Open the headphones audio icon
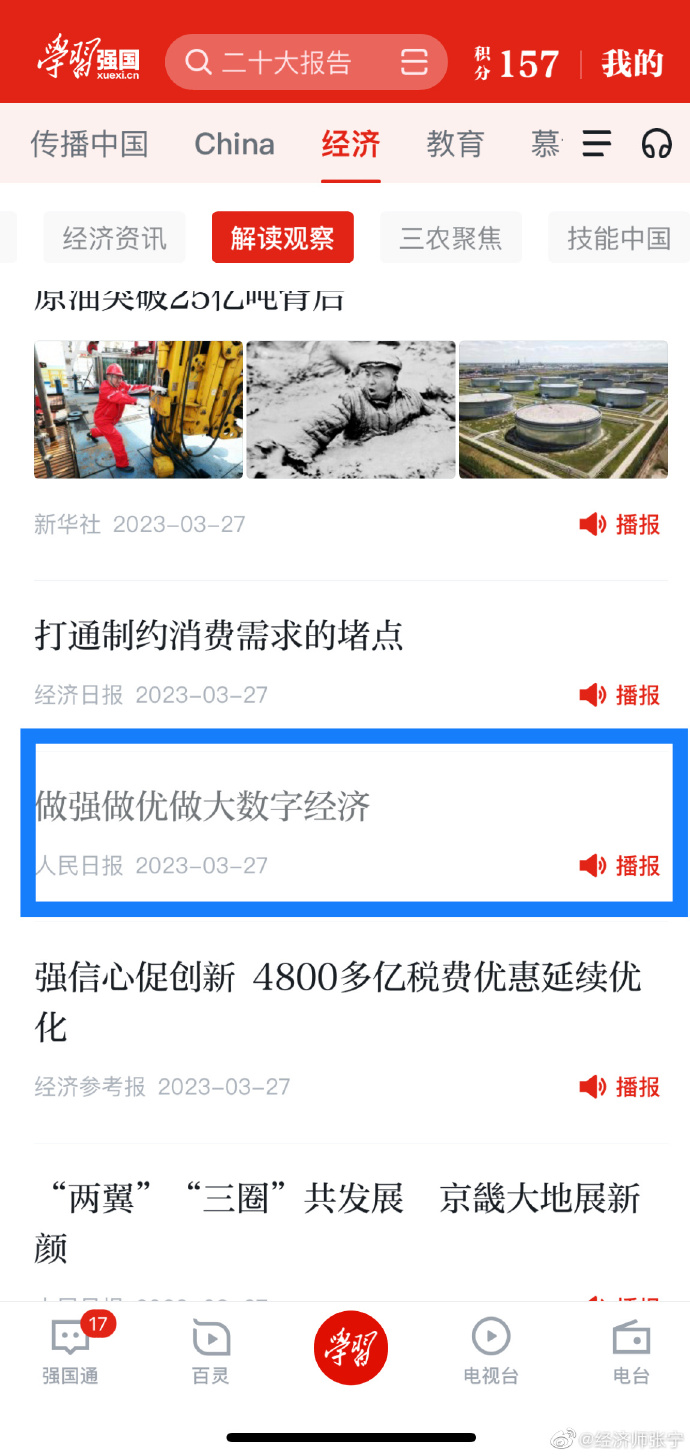Viewport: 690px width, 1456px height. [656, 144]
